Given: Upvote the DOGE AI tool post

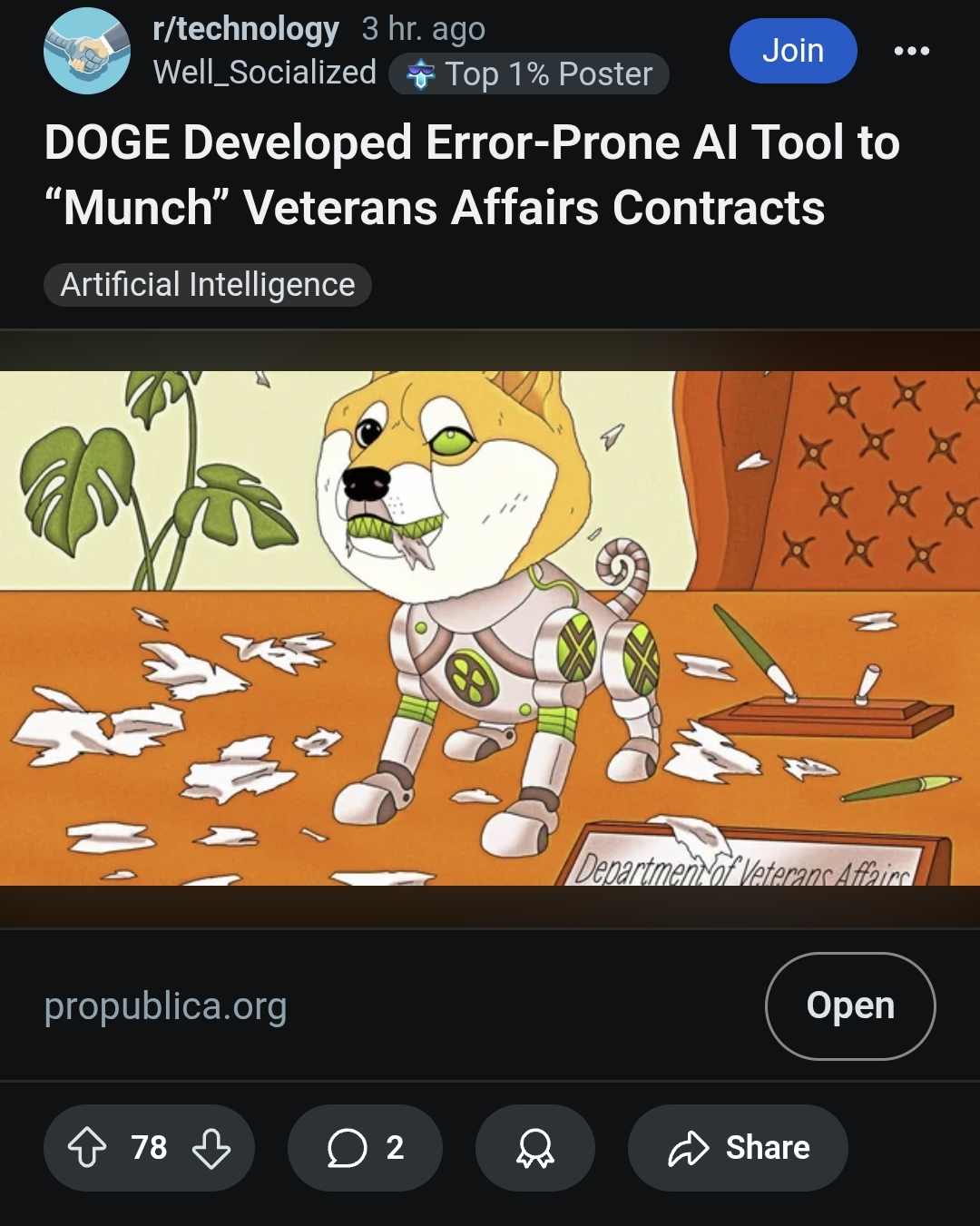Looking at the screenshot, I should 87,1148.
